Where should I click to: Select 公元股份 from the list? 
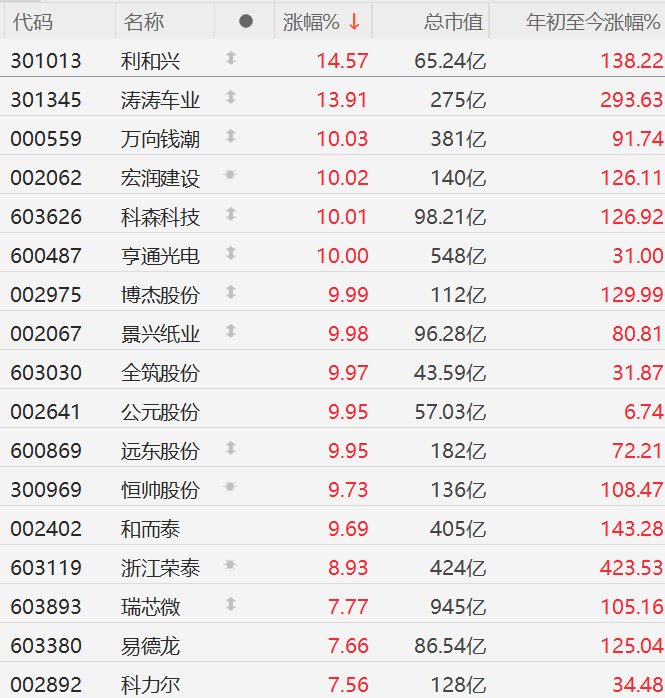pyautogui.click(x=160, y=411)
